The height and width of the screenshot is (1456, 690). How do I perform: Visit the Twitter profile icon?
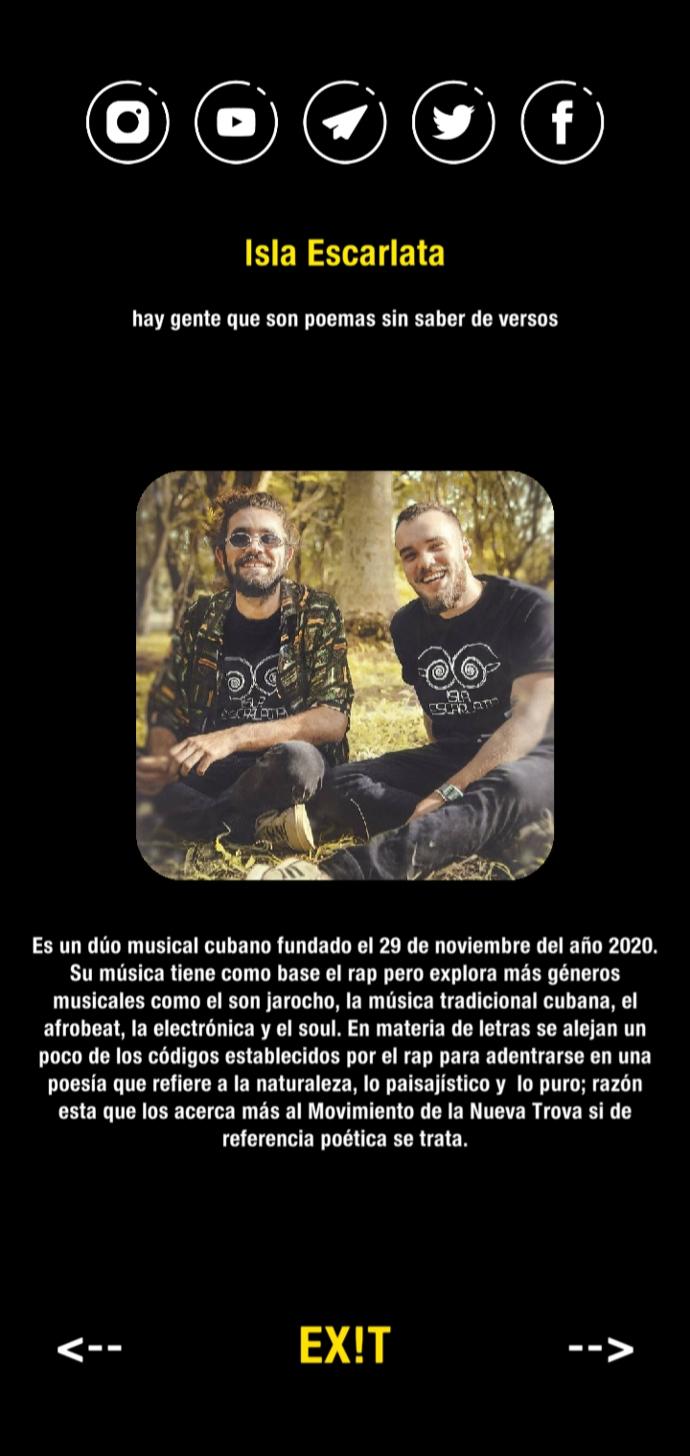(x=453, y=123)
